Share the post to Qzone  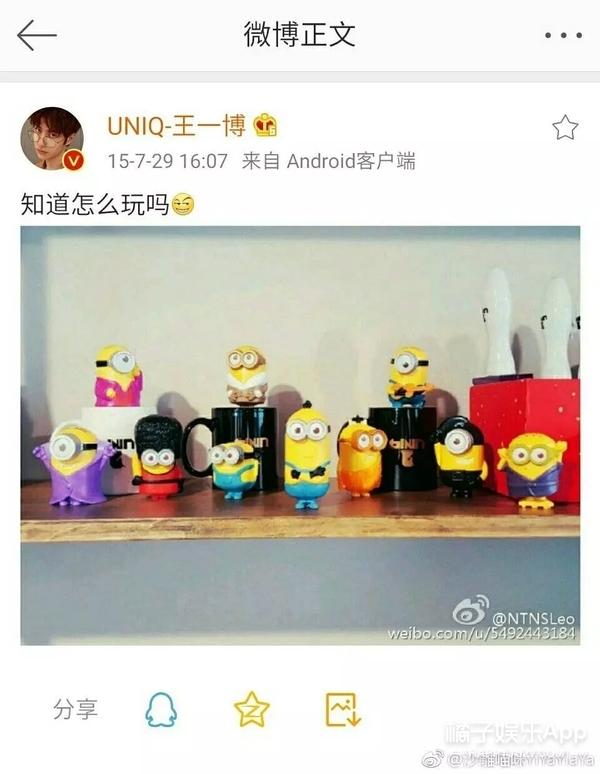tap(251, 710)
